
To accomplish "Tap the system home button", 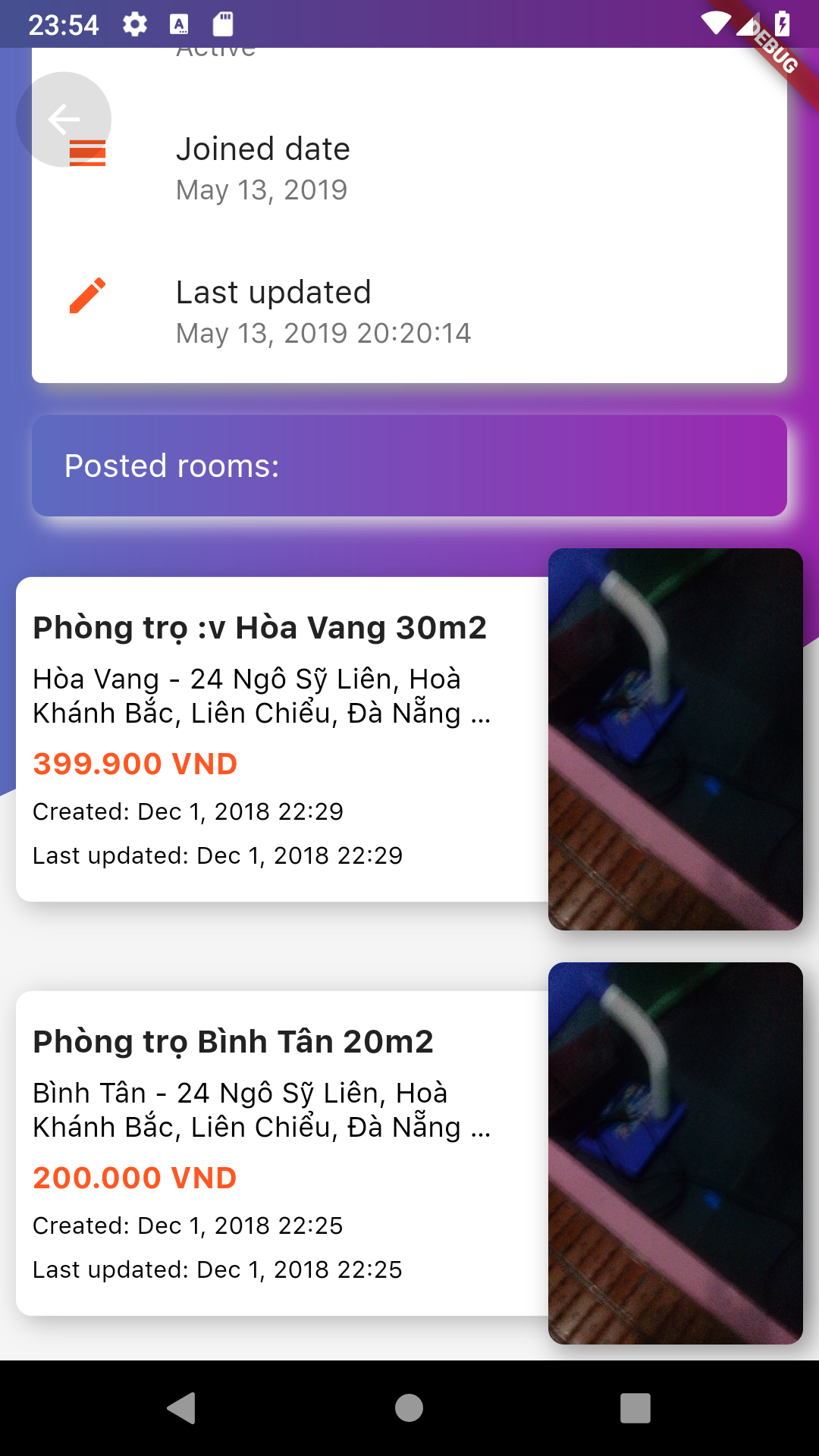I will (x=409, y=1408).
